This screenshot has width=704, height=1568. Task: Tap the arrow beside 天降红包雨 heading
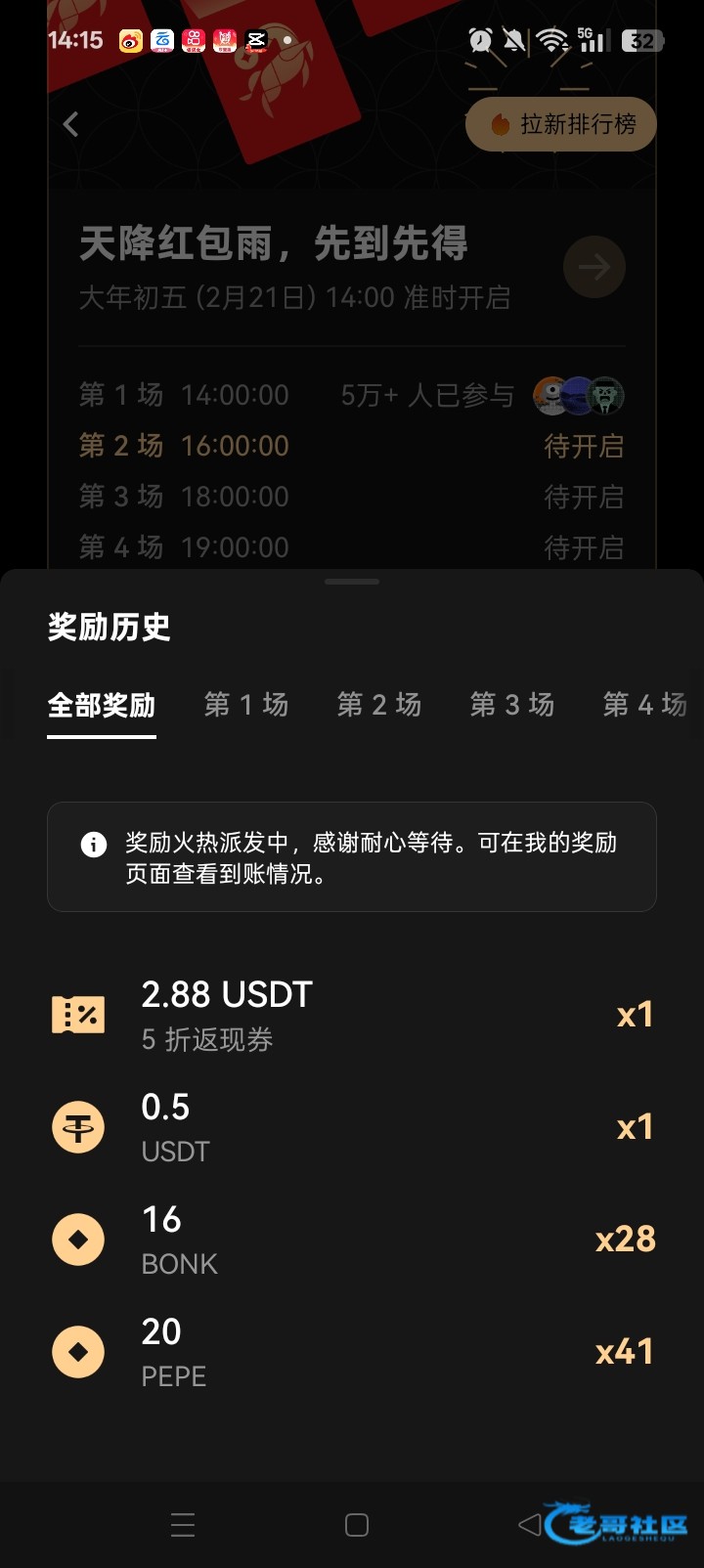(594, 267)
